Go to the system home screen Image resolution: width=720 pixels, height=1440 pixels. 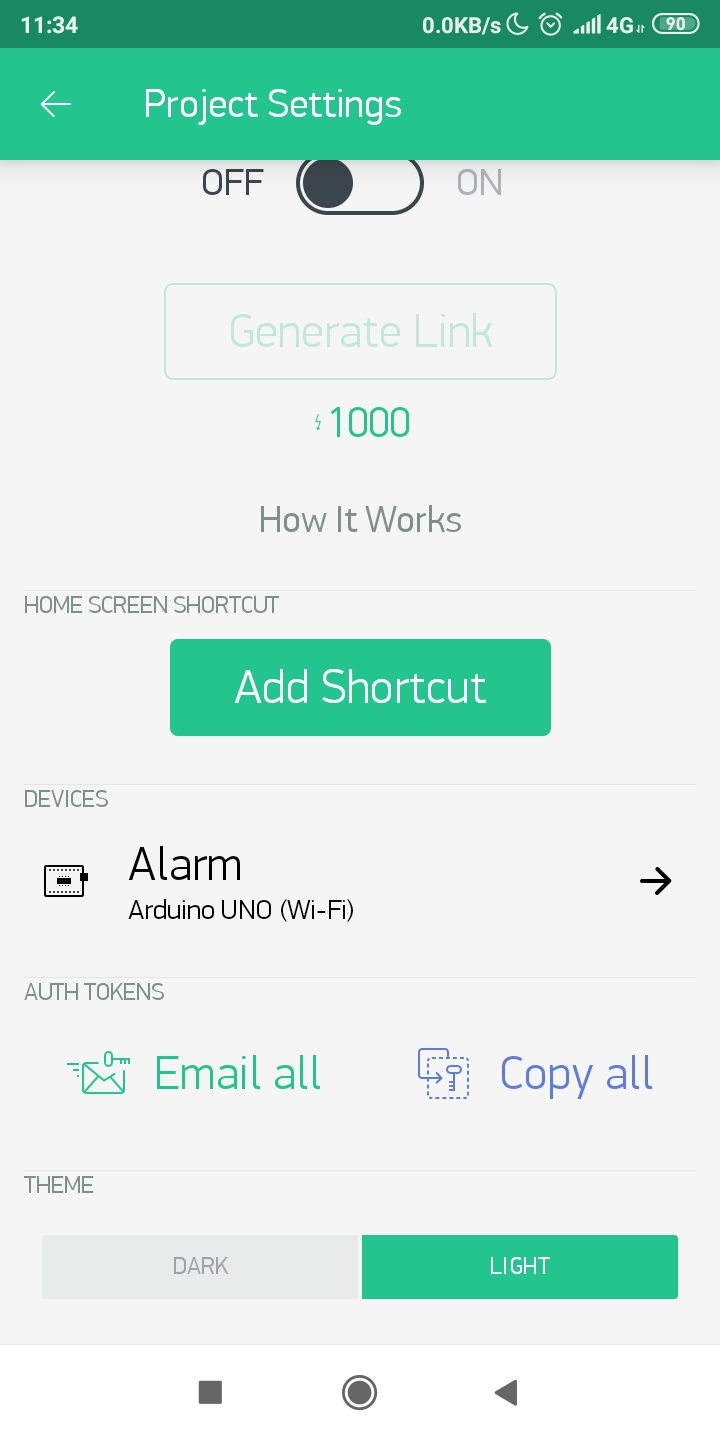(x=359, y=1392)
